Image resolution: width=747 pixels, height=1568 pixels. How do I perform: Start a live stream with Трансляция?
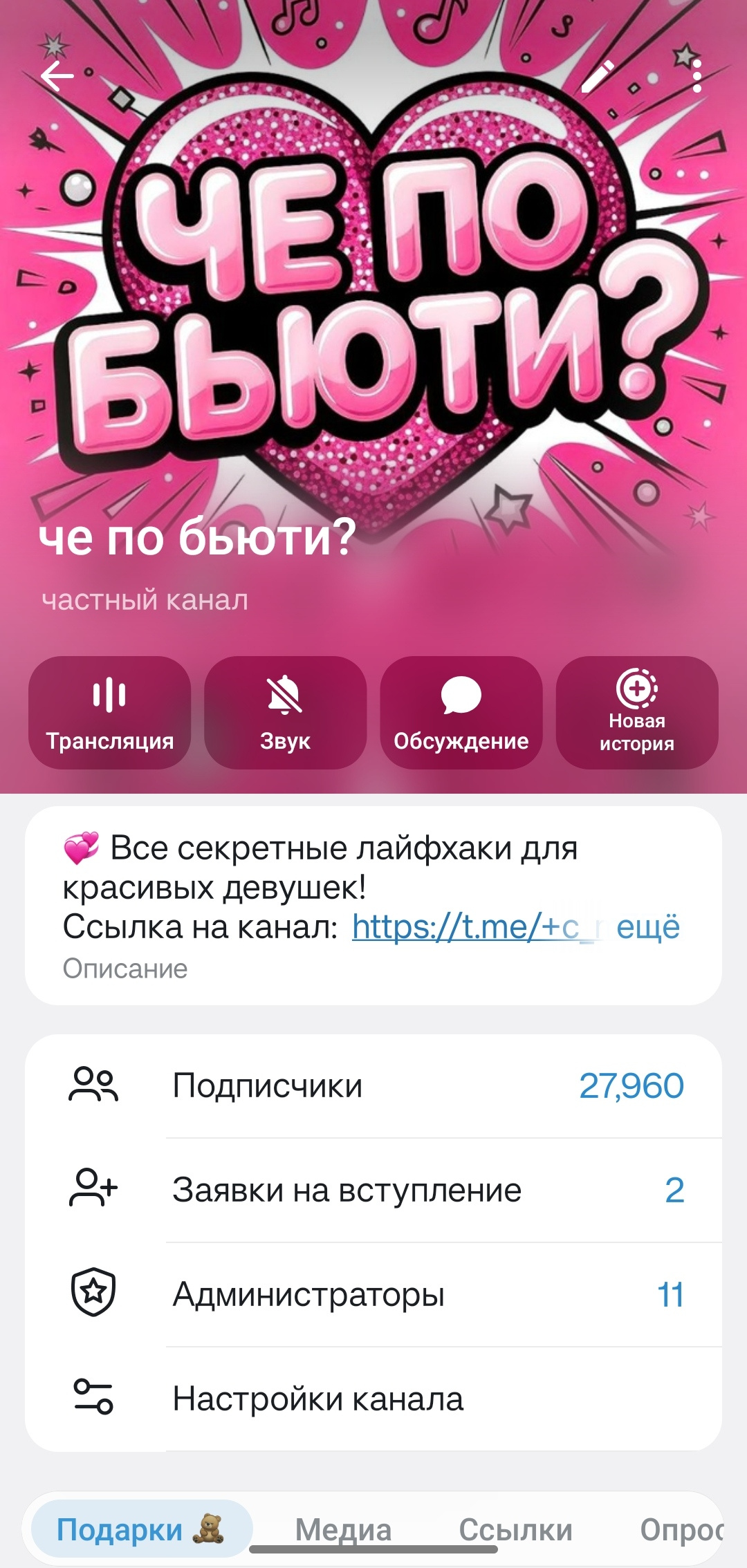pyautogui.click(x=109, y=712)
